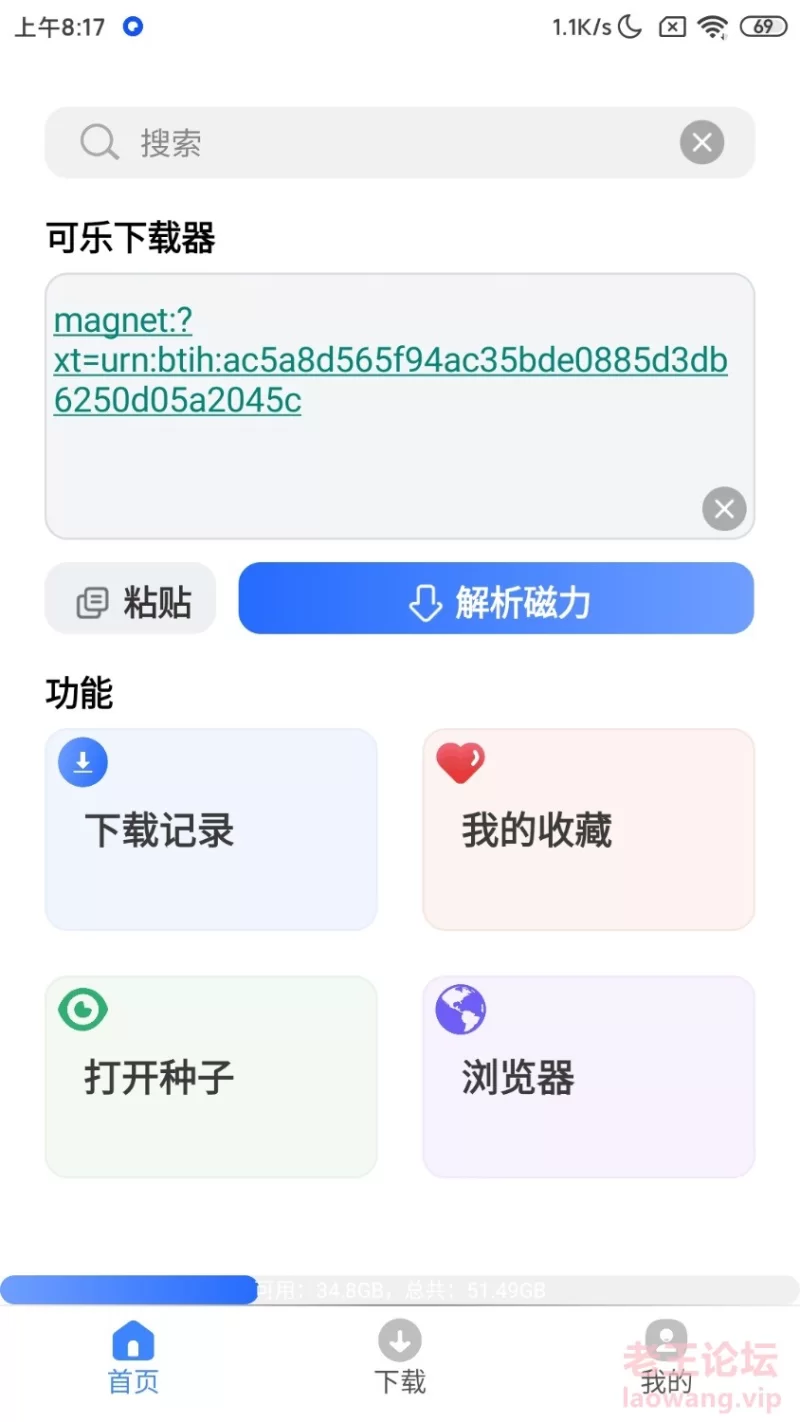Open 我的收藏 favorites card
Image resolution: width=800 pixels, height=1422 pixels.
(589, 830)
